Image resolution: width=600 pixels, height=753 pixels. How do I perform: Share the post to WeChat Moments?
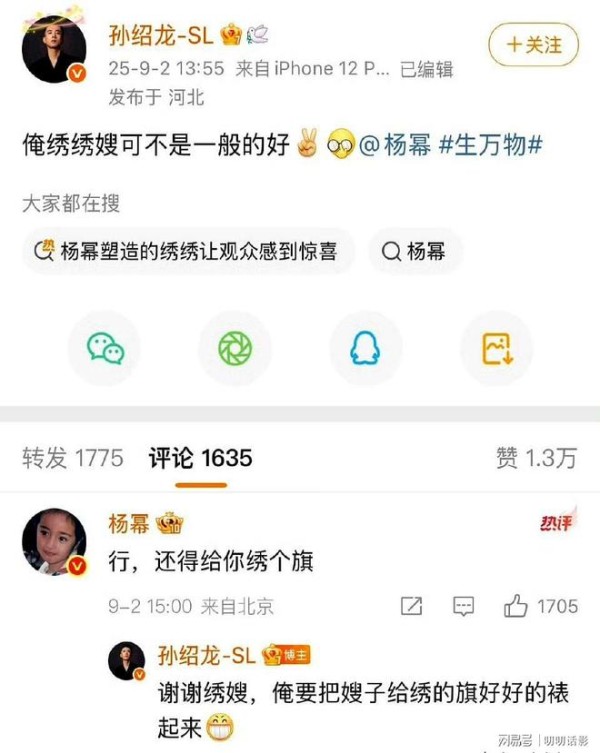click(x=236, y=348)
